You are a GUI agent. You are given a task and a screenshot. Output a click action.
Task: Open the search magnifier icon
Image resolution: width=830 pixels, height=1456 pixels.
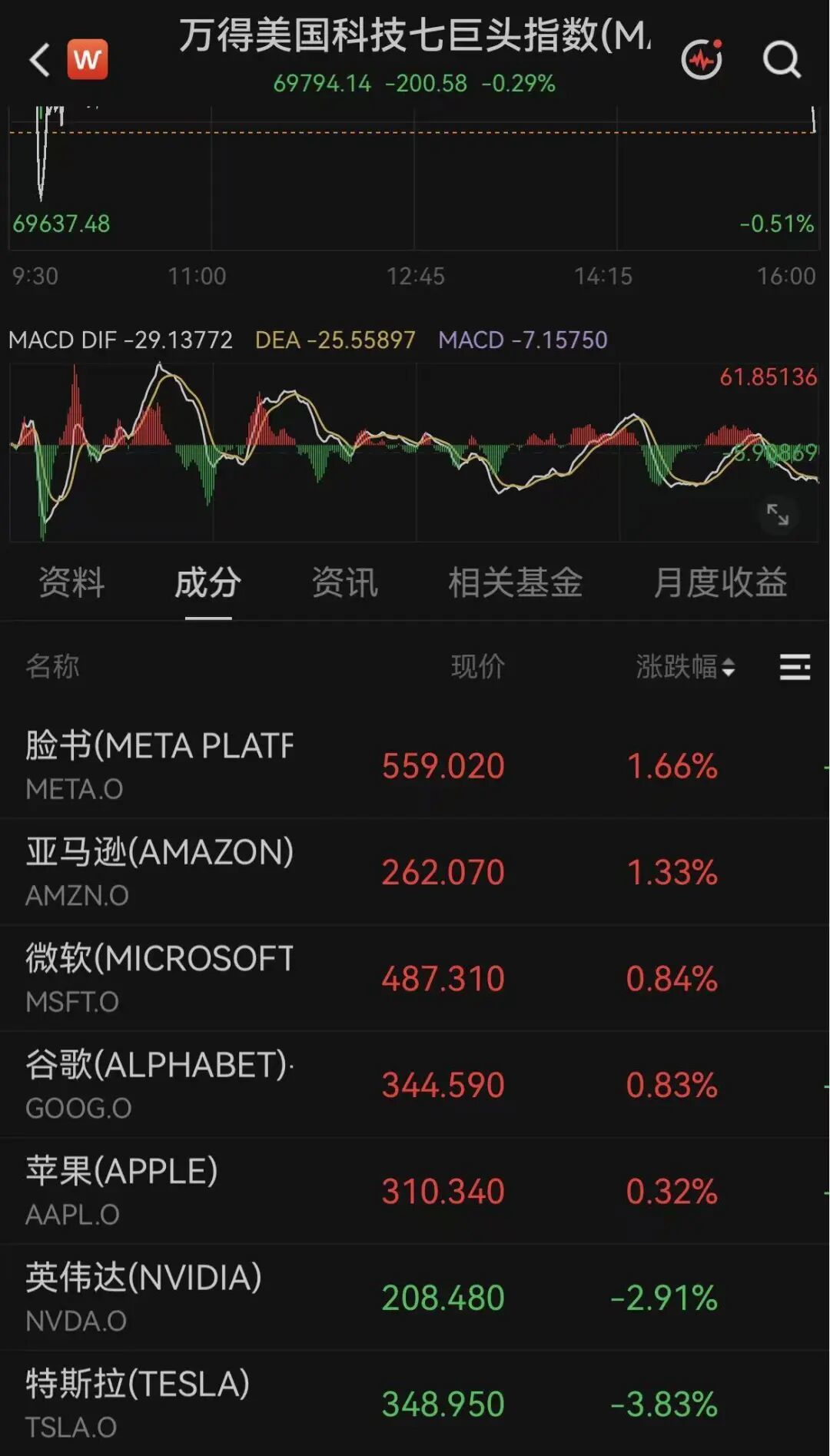click(782, 59)
